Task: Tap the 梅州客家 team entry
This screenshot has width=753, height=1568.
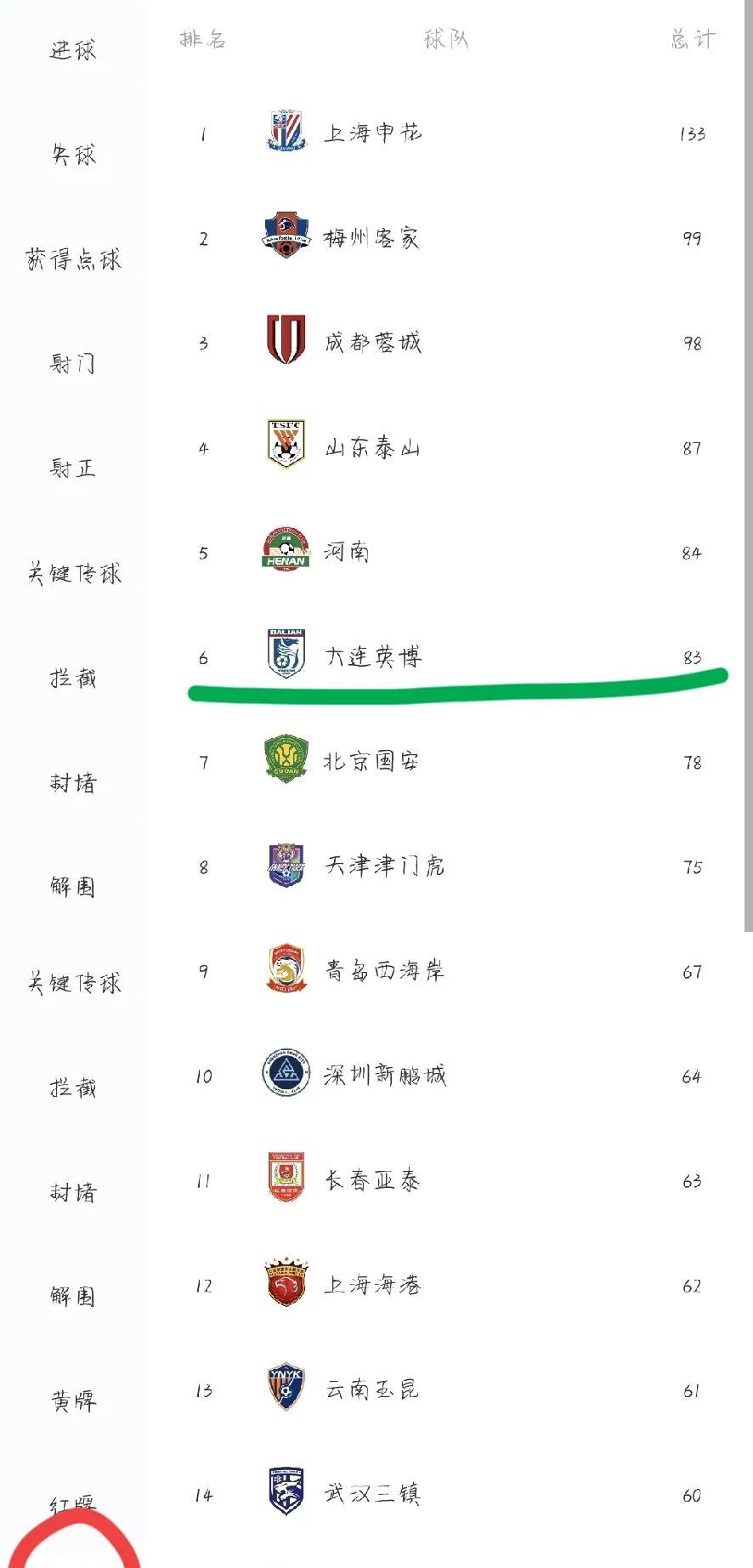Action: (x=450, y=238)
